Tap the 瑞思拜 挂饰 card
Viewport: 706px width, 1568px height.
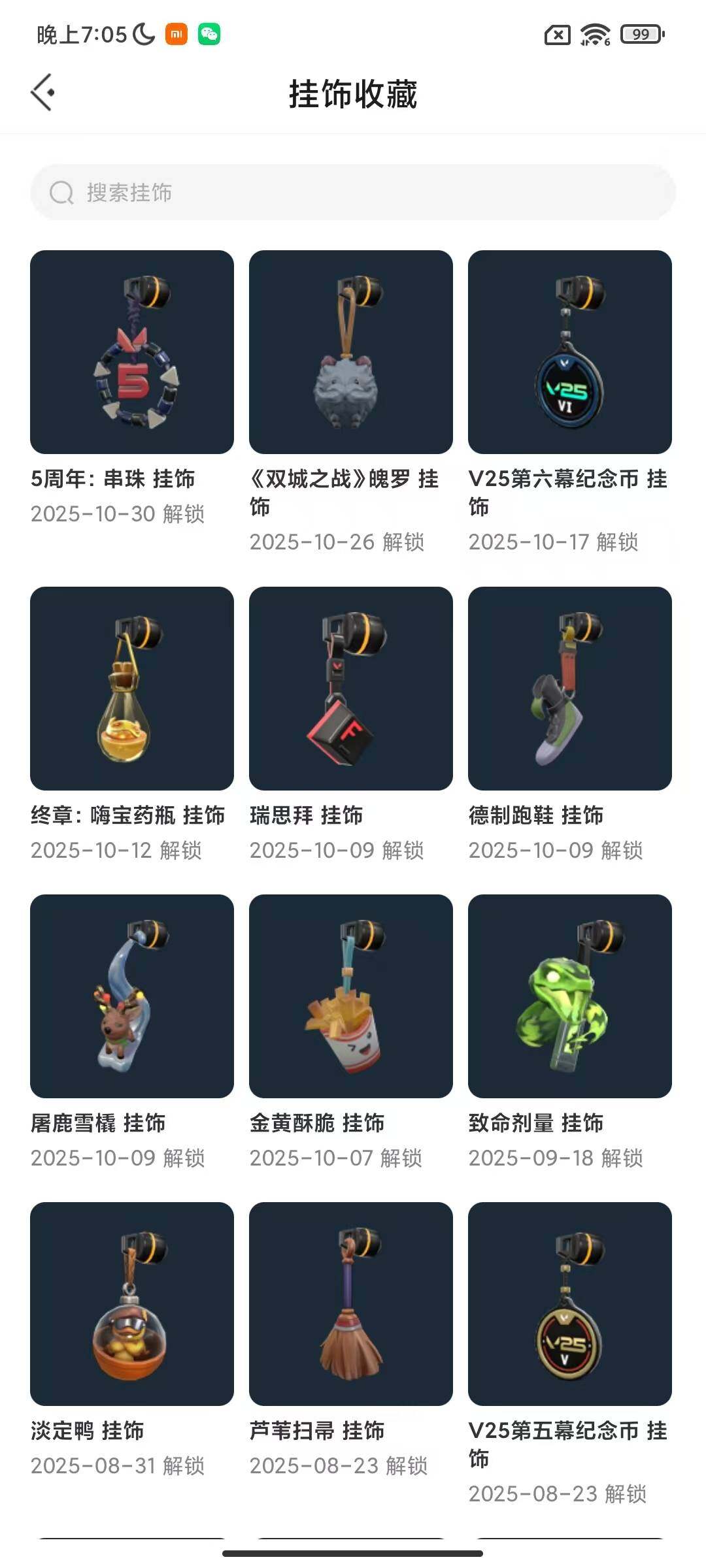pyautogui.click(x=351, y=689)
